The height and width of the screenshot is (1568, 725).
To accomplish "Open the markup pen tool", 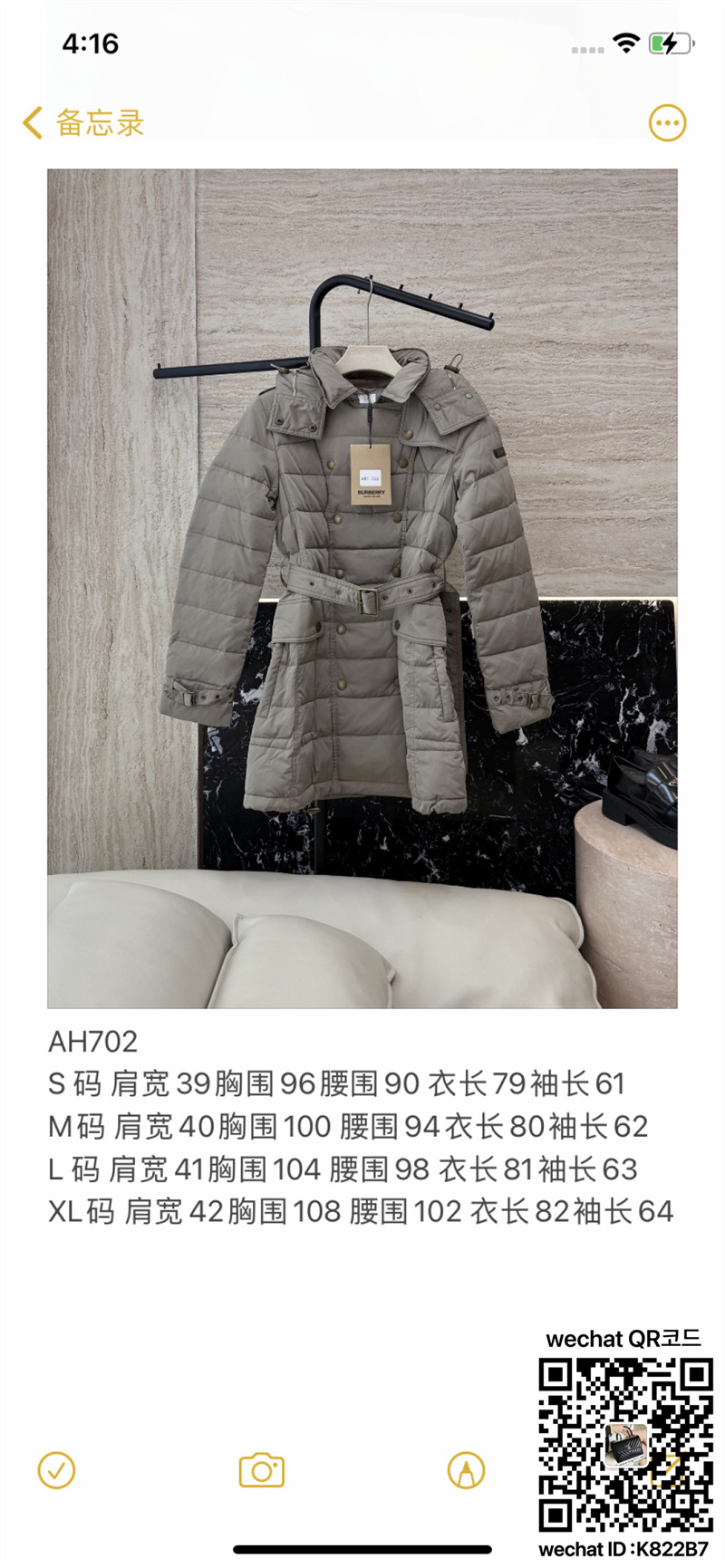I will [466, 1470].
